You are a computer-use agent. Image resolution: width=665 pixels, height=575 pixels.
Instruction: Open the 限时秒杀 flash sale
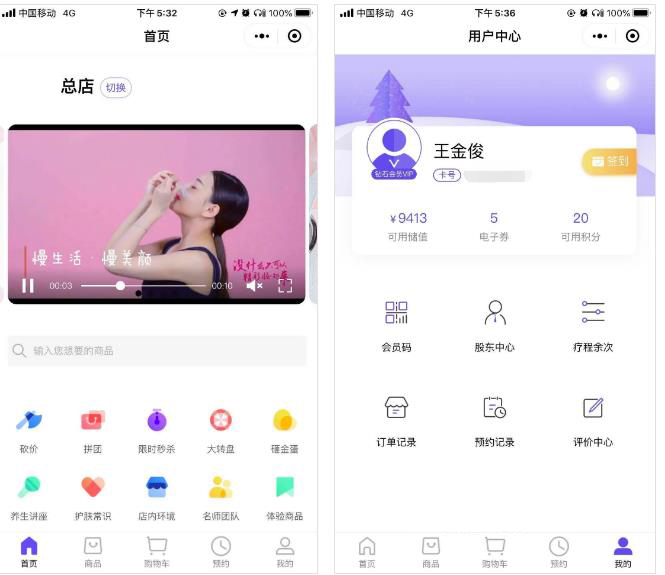(x=157, y=430)
